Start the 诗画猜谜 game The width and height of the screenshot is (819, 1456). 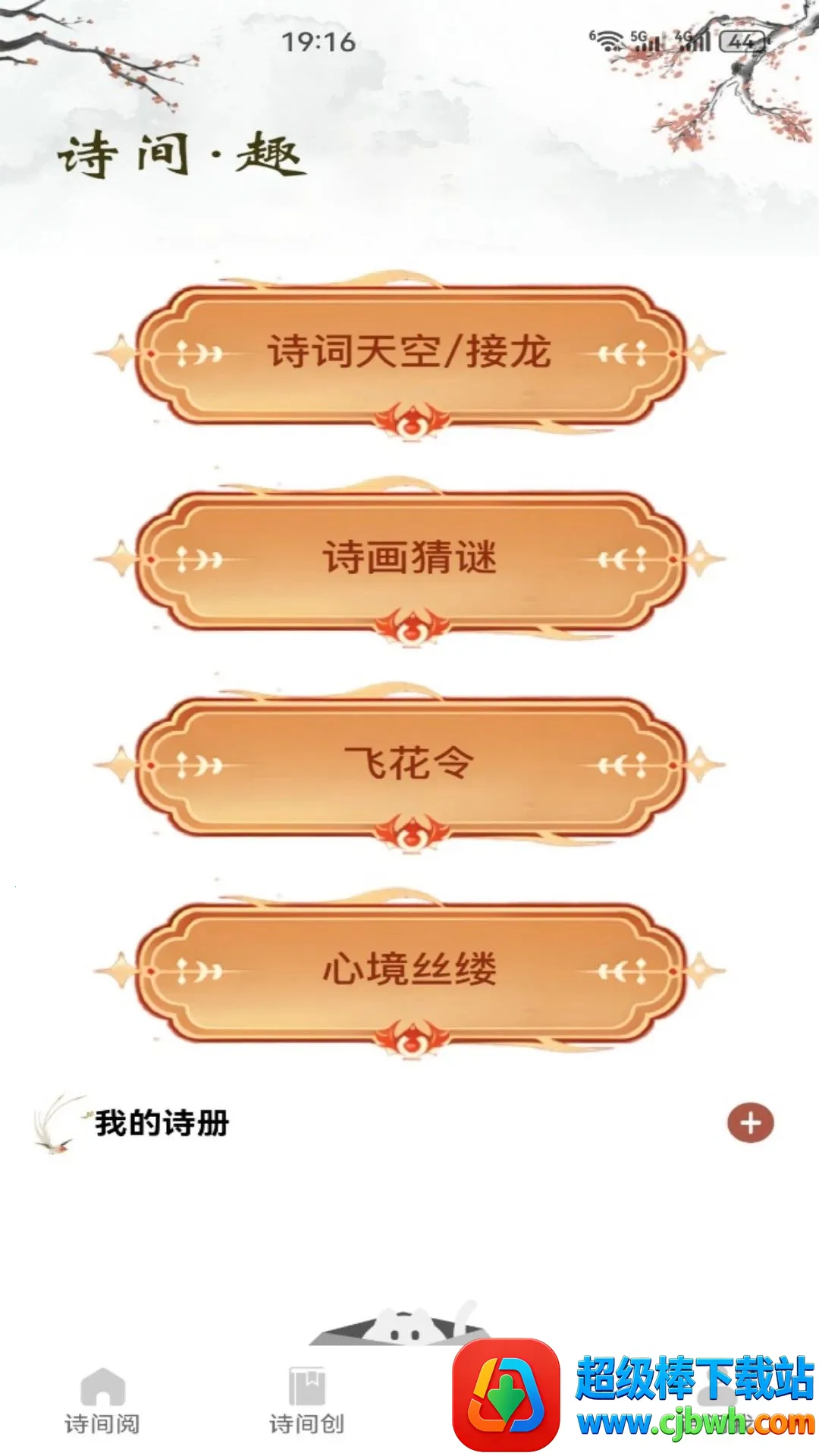409,559
